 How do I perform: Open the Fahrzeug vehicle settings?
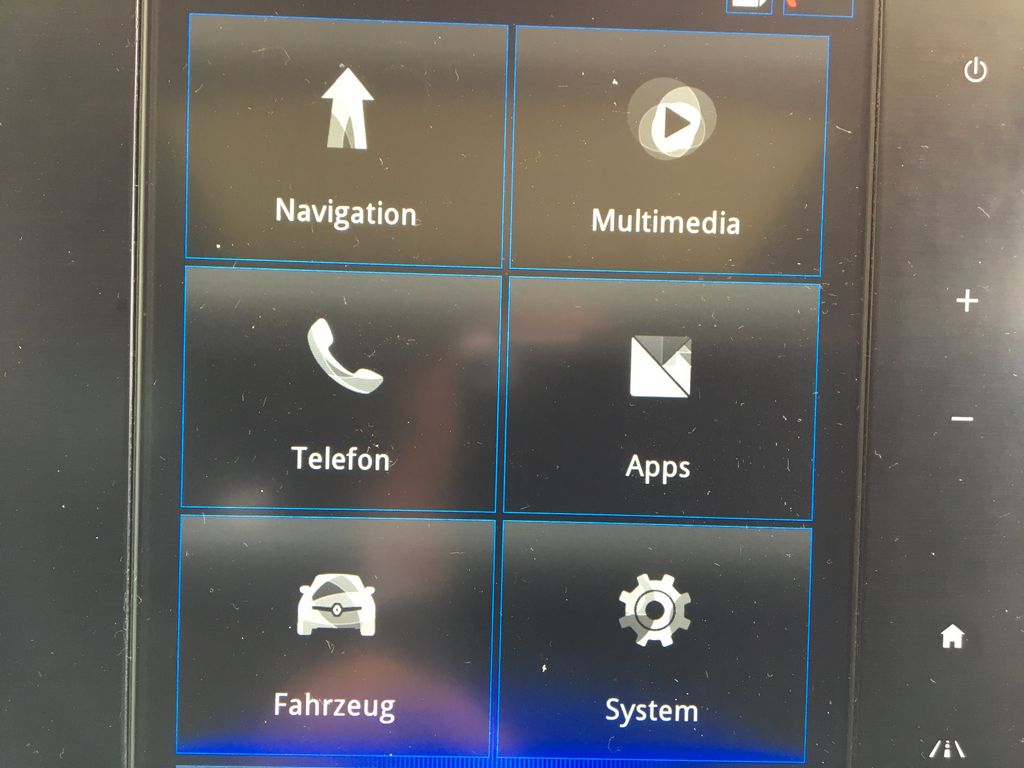pos(335,635)
